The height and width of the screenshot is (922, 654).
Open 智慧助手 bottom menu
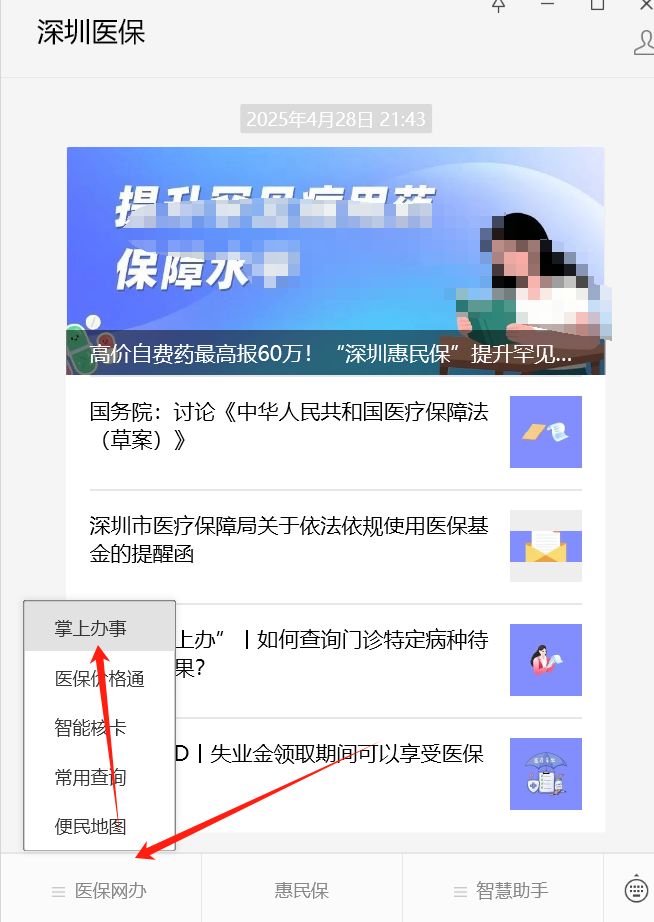coord(502,890)
